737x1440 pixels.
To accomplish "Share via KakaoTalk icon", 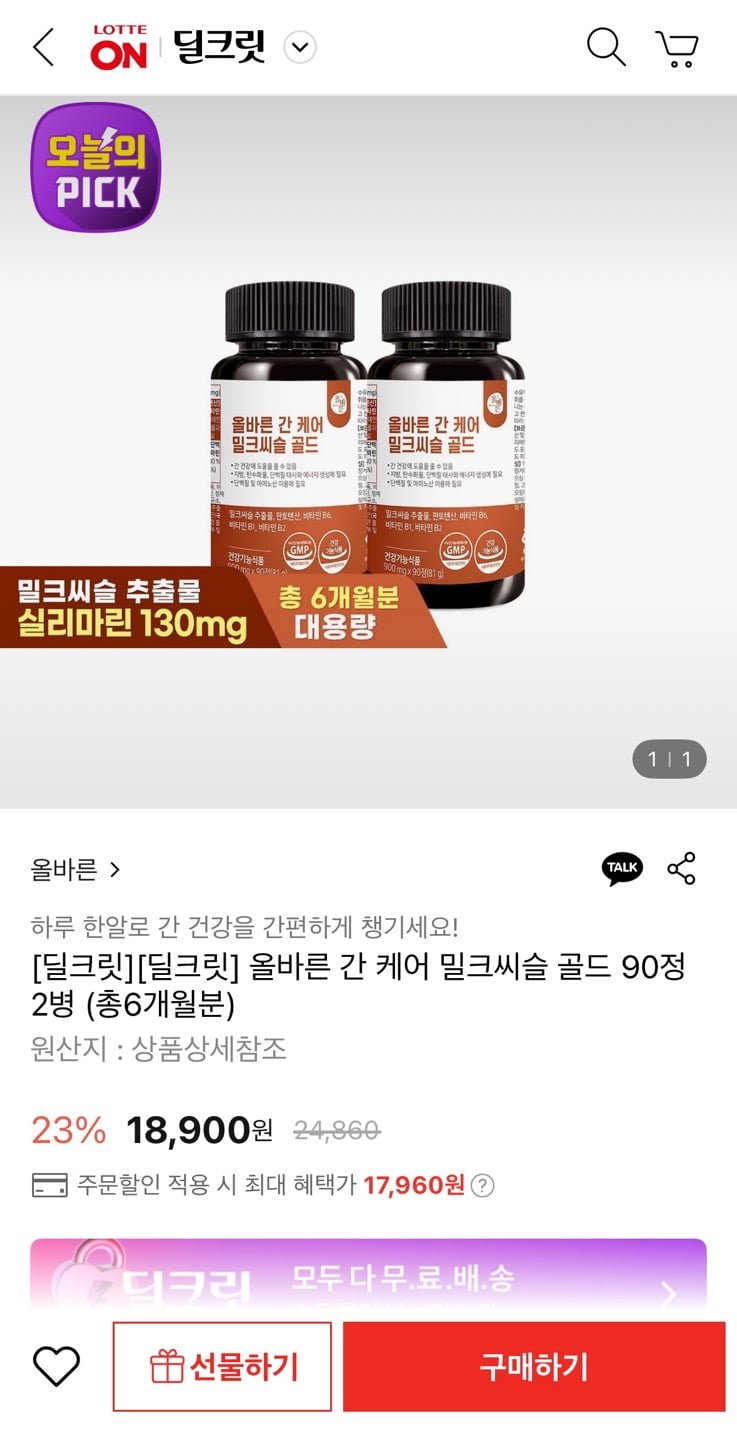I will (x=622, y=868).
